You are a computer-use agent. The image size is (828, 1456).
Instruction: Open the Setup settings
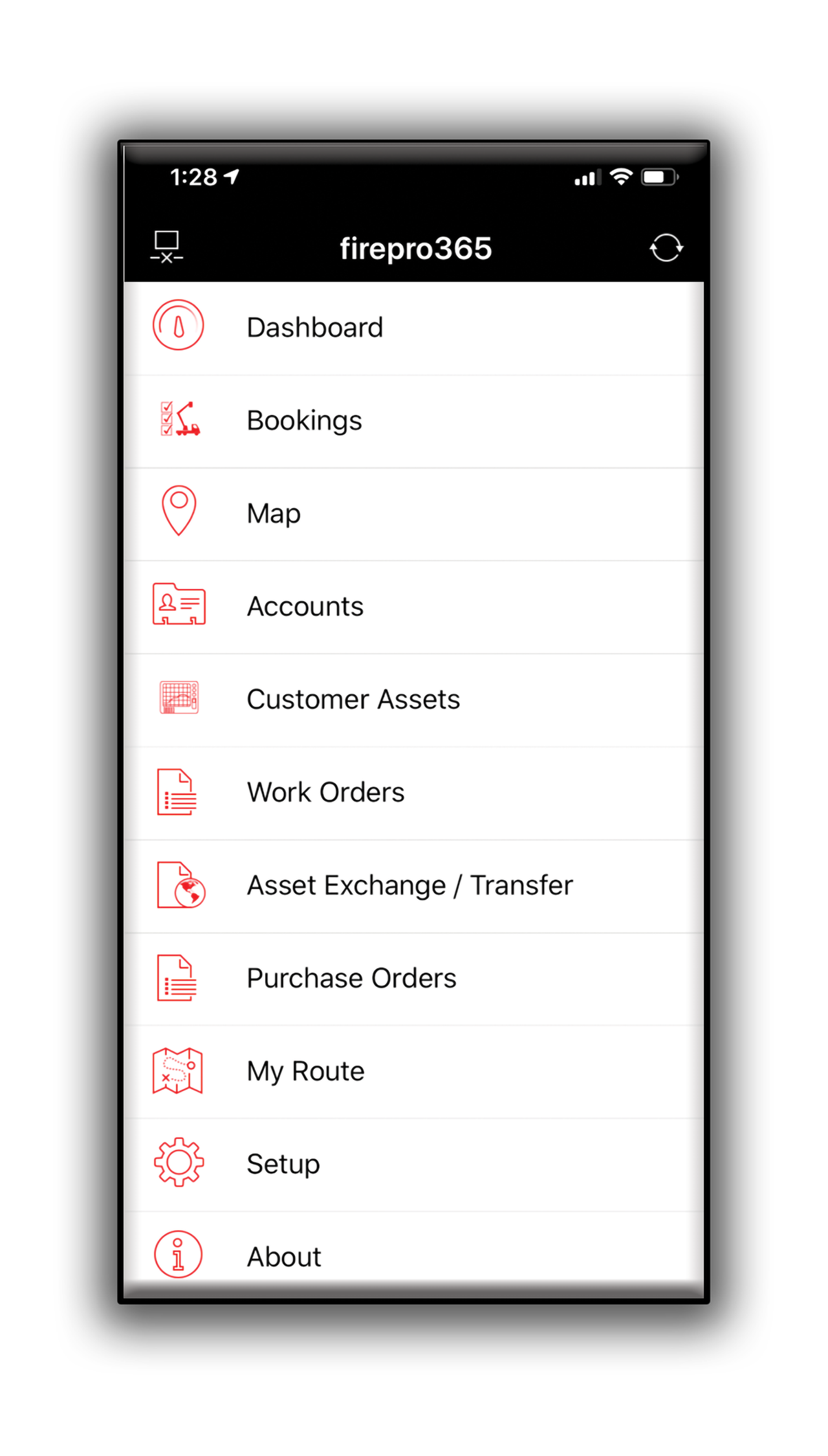[283, 1164]
